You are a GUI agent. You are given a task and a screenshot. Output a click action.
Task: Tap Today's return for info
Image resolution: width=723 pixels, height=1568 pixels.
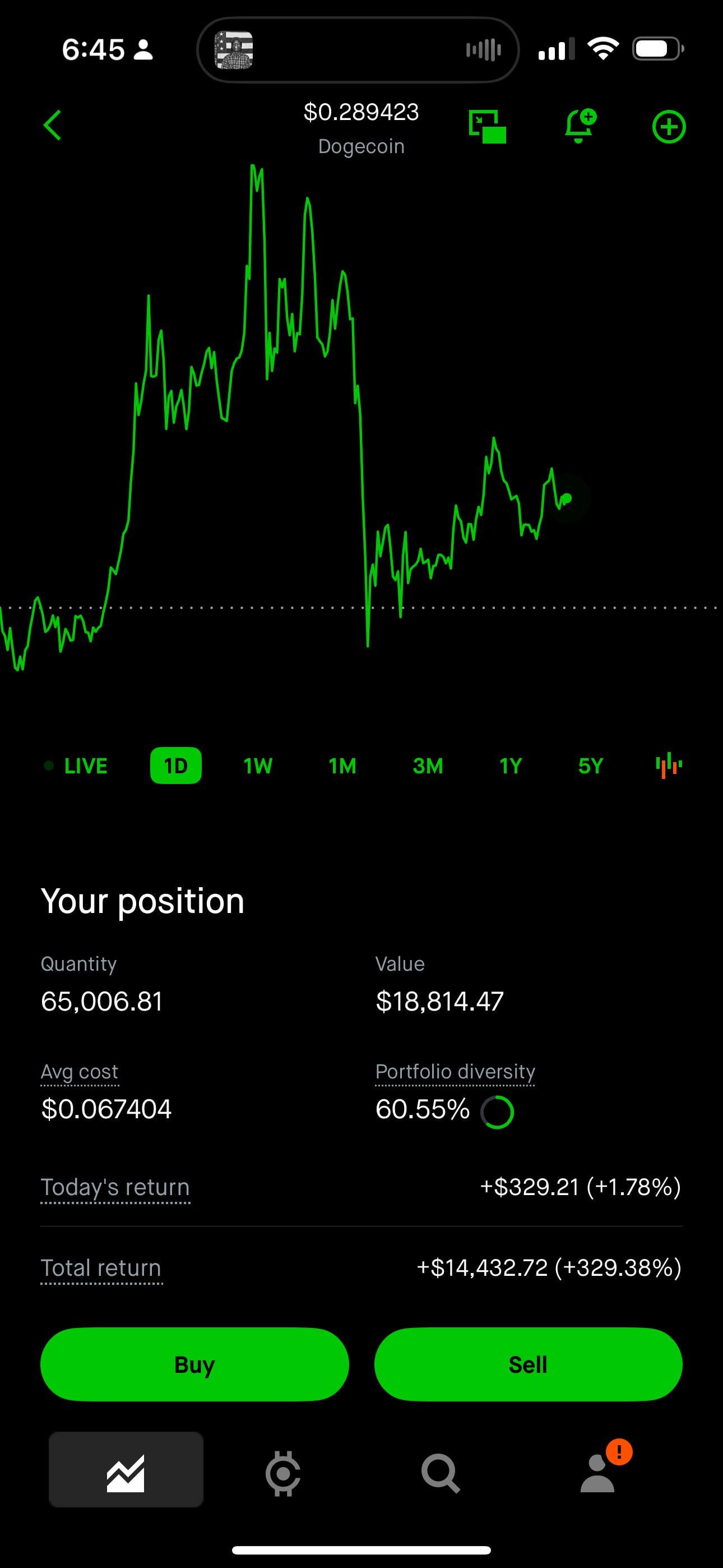115,1187
